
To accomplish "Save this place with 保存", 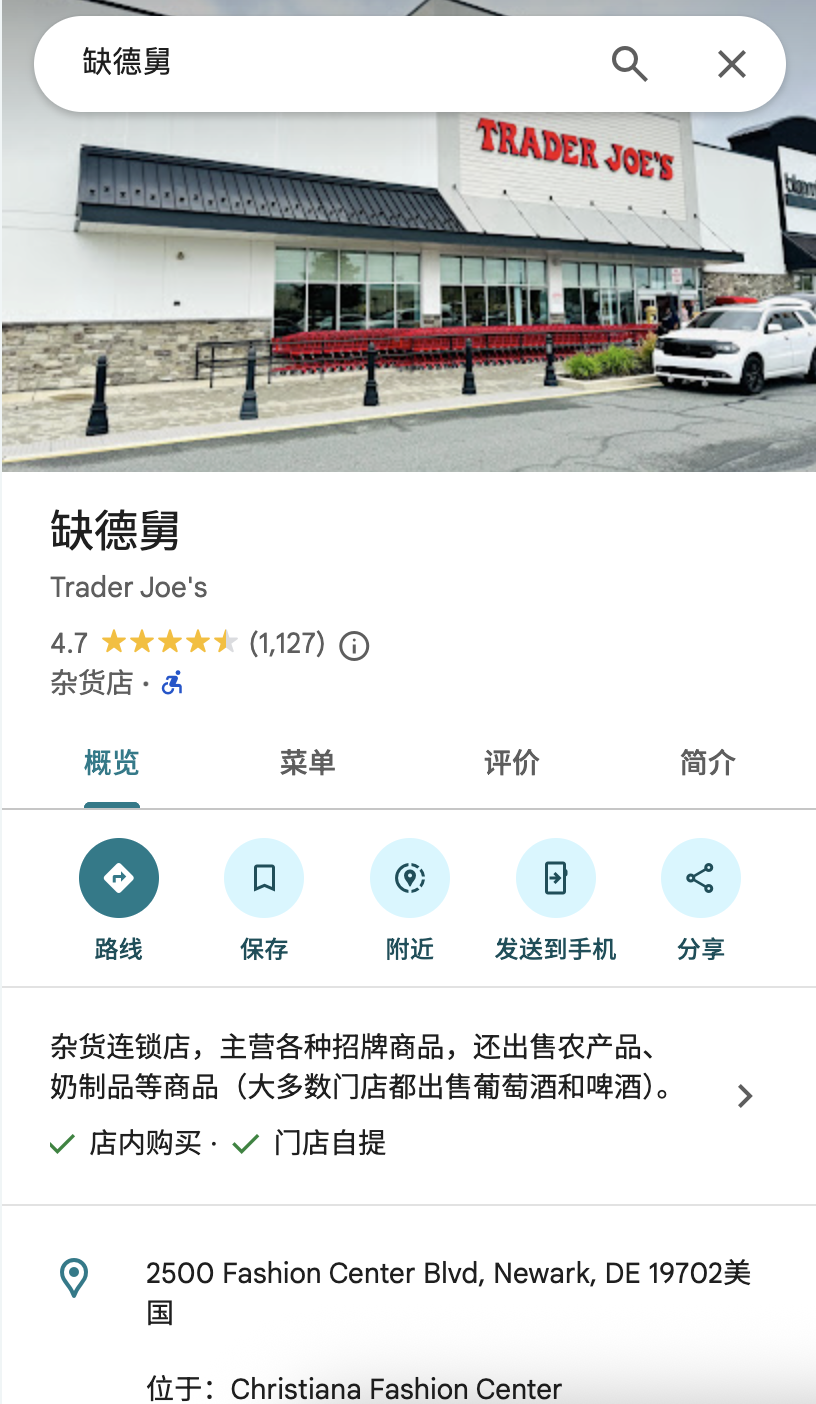I will pos(264,878).
